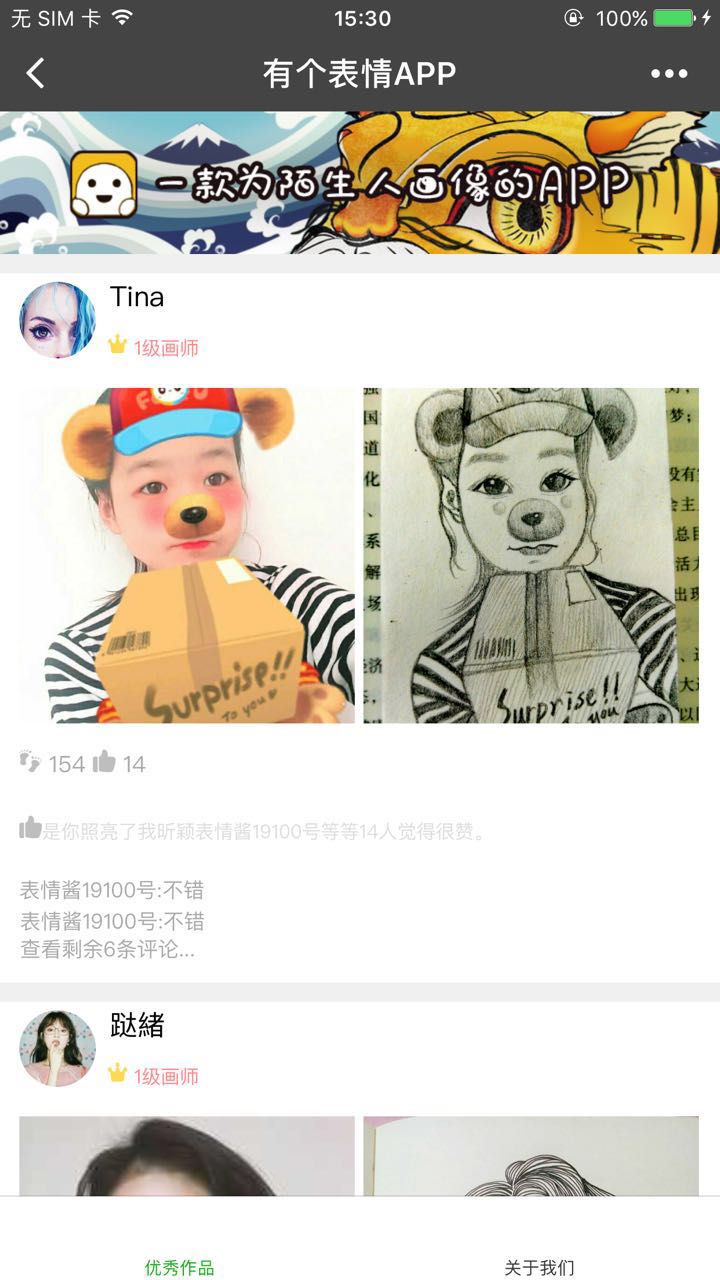
Task: Switch to the 关于我们 tab
Action: 540,1267
